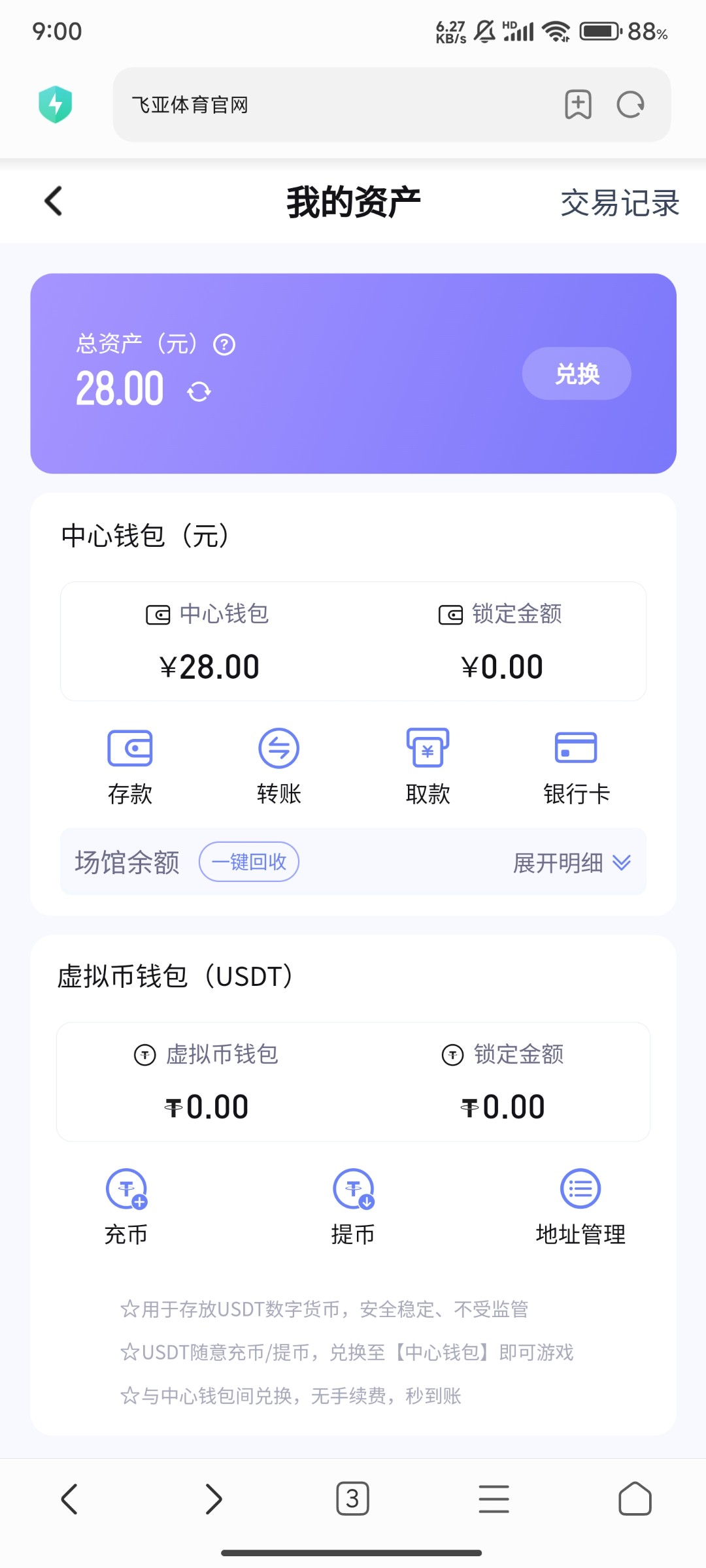Tap 一键回收 to recall venue balances
Screen dimensions: 706x1568
(249, 862)
